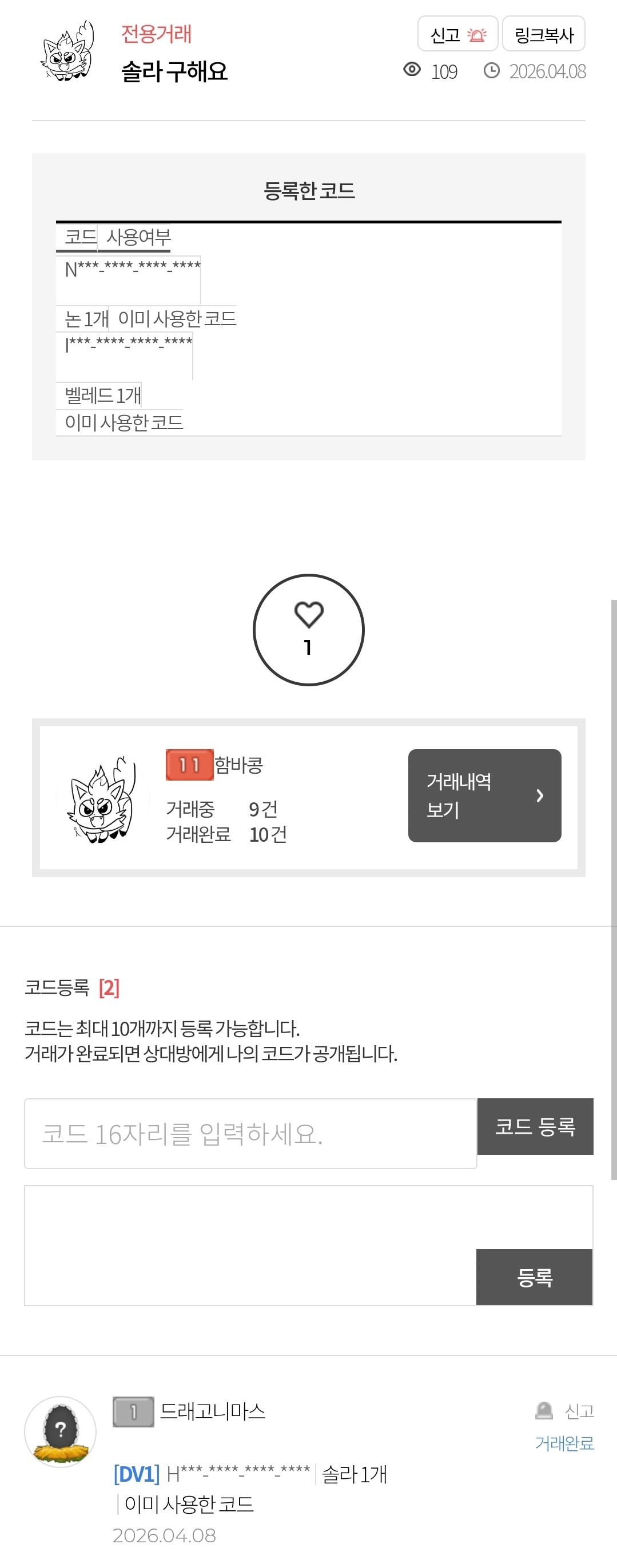
Task: Report this post with 신고 button
Action: point(457,35)
